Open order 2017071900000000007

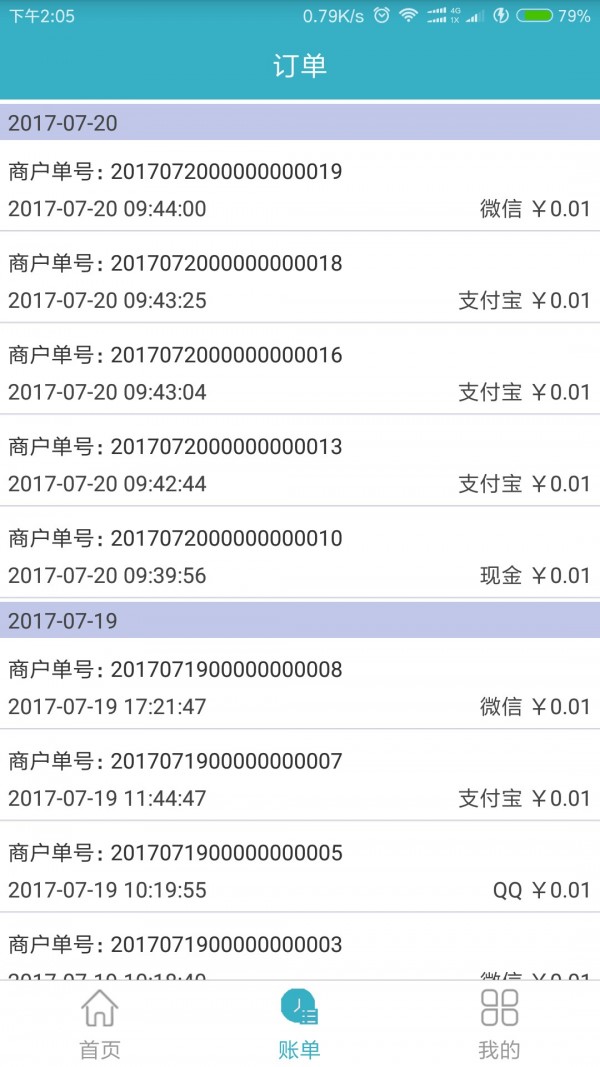click(x=299, y=779)
